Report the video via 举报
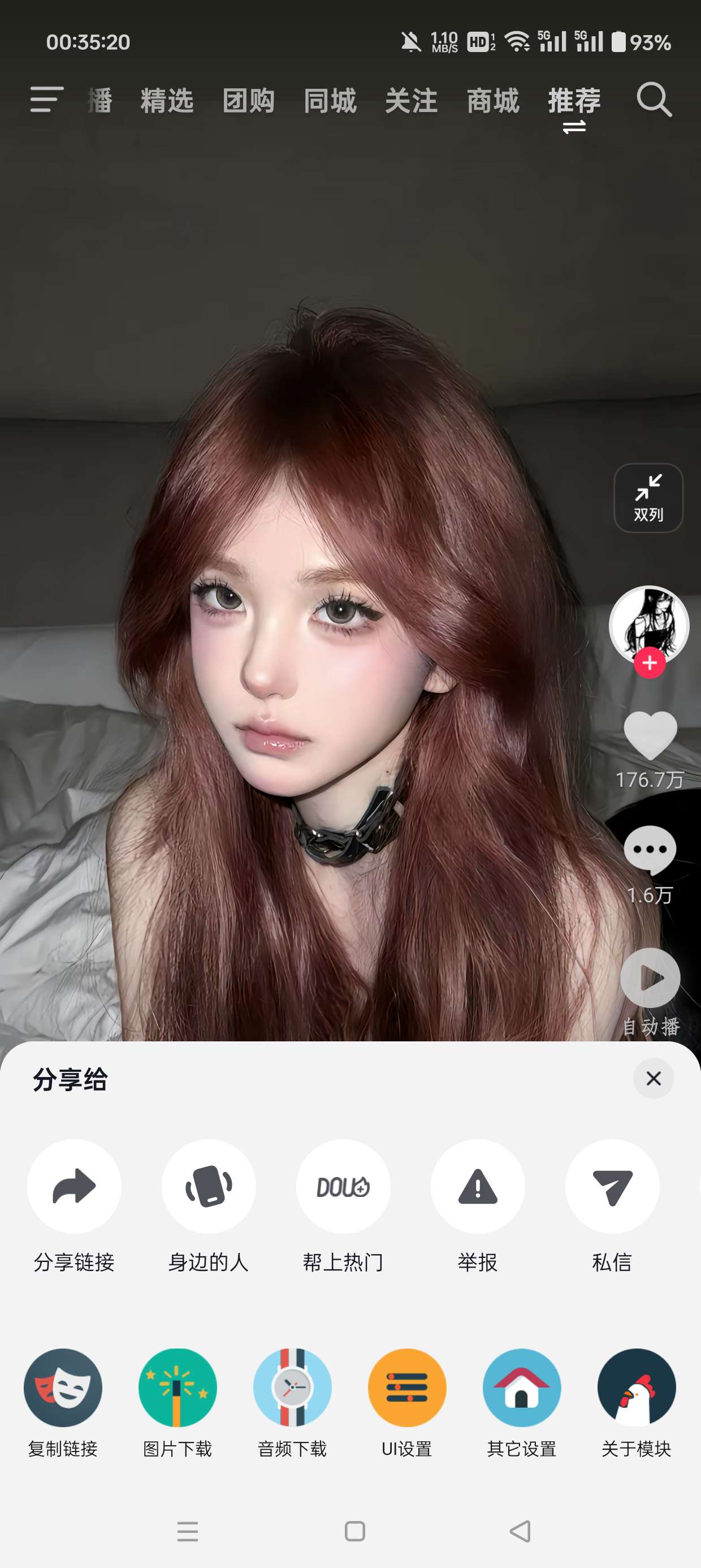The width and height of the screenshot is (701, 1568). [x=478, y=1186]
